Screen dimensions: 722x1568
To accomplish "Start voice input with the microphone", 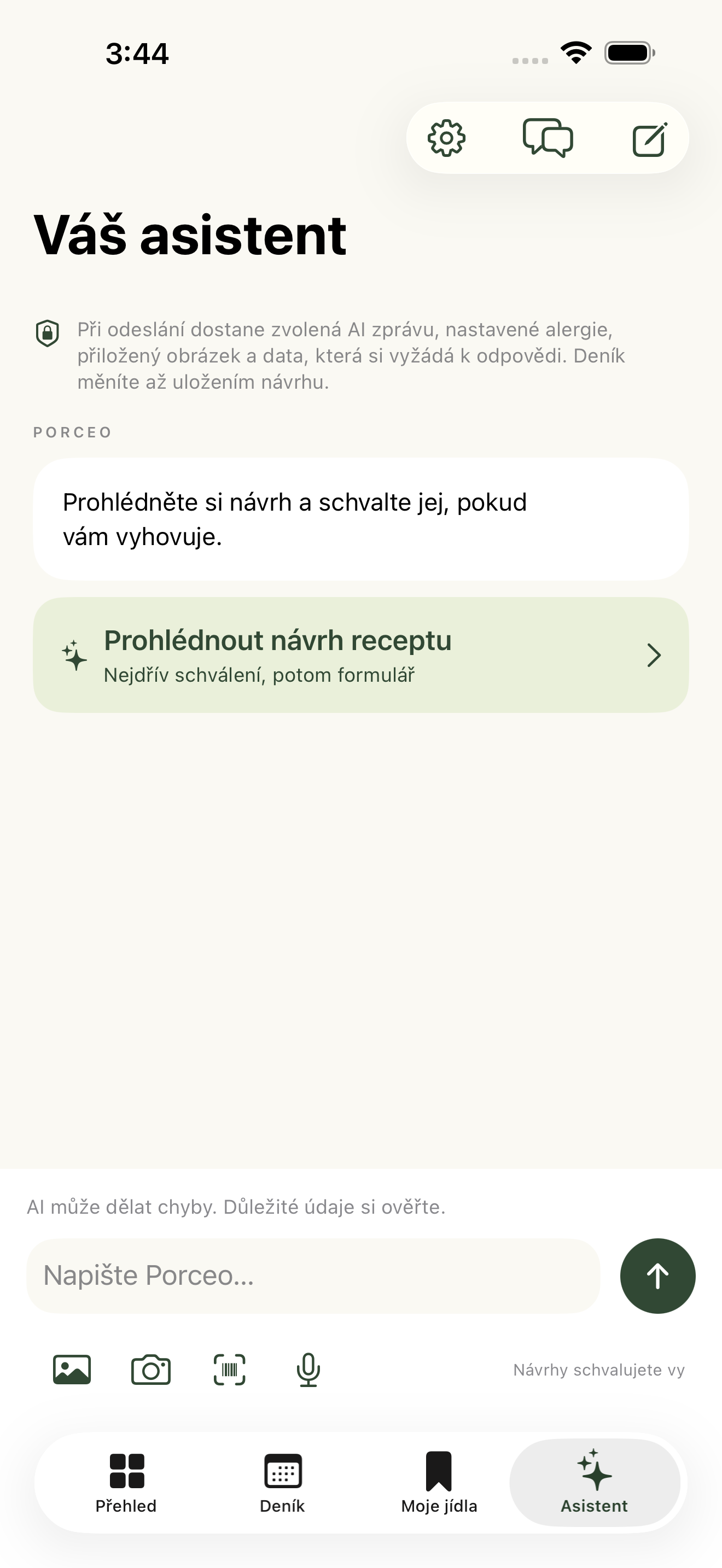I will (308, 1370).
